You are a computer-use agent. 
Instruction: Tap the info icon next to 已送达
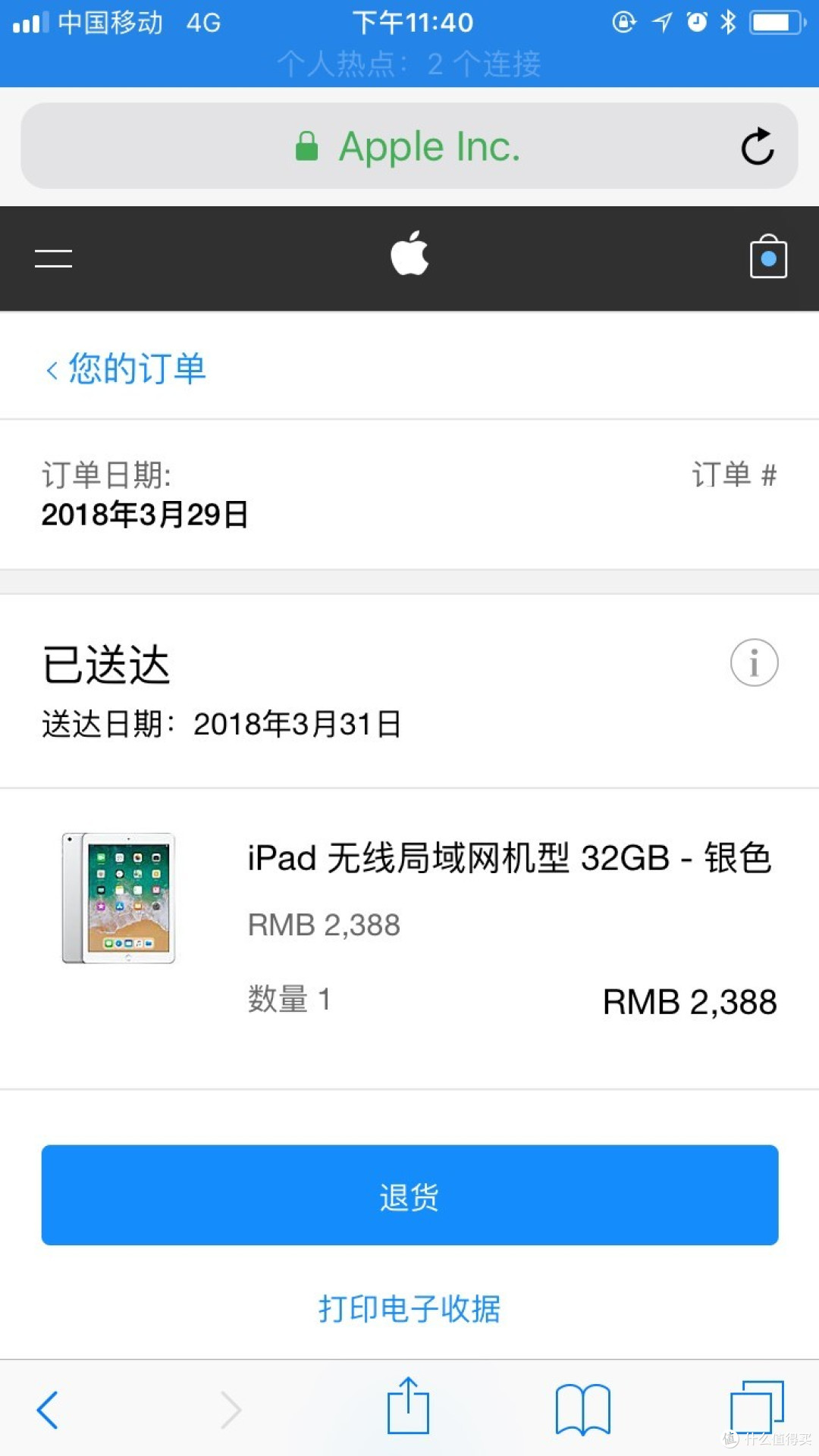click(753, 662)
